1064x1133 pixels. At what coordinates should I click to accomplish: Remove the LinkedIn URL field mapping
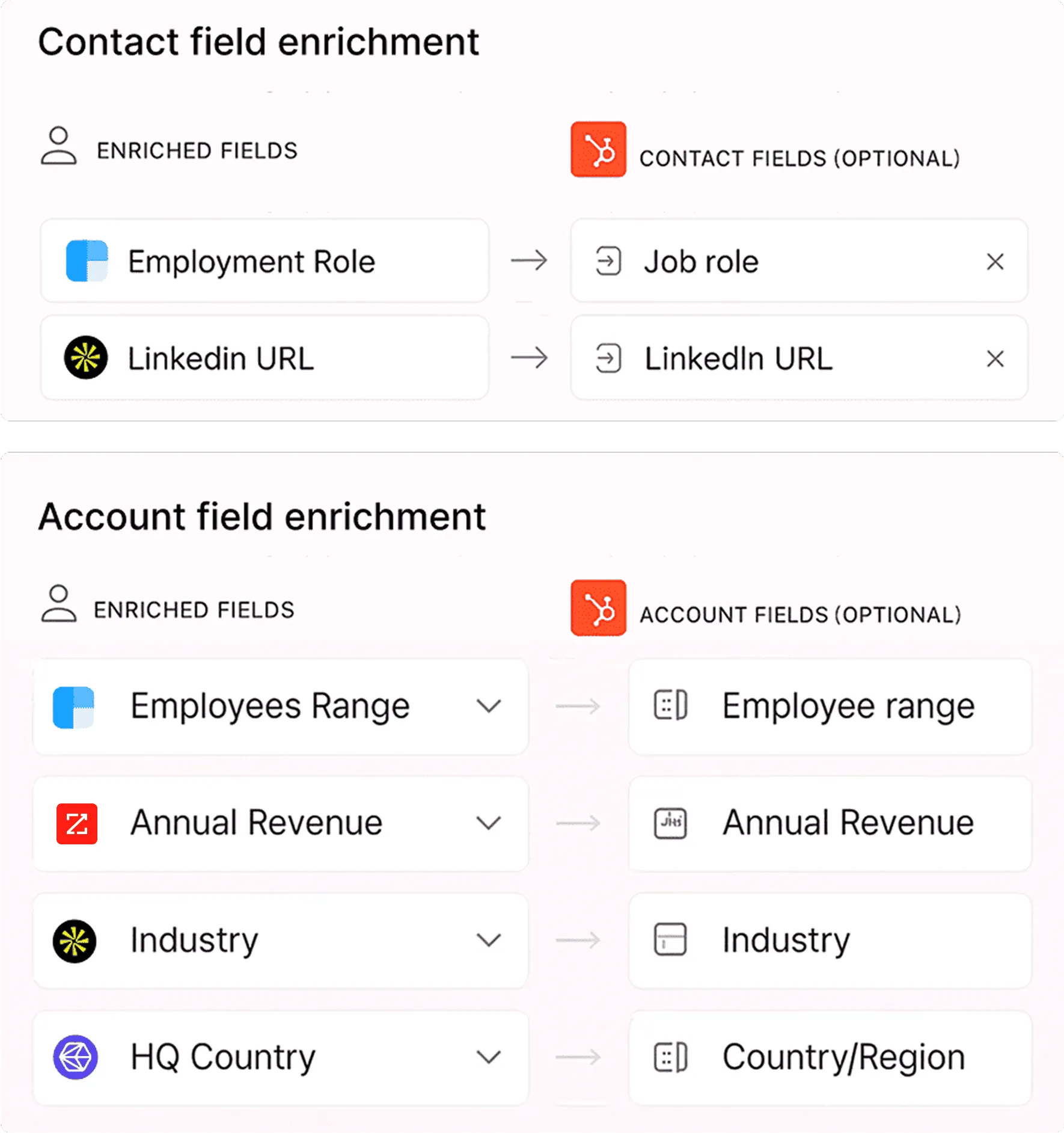click(x=995, y=359)
